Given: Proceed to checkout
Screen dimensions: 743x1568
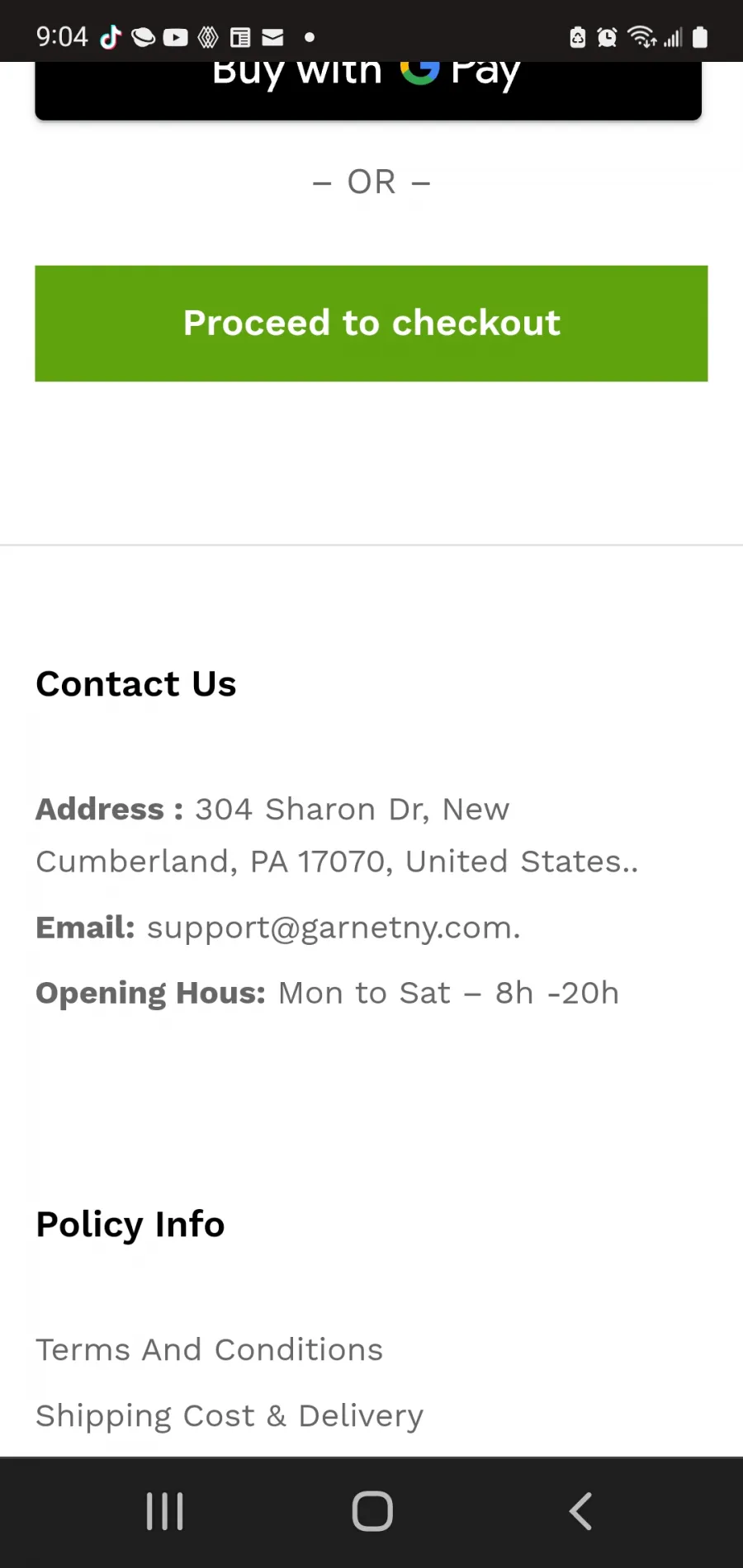Looking at the screenshot, I should [371, 324].
